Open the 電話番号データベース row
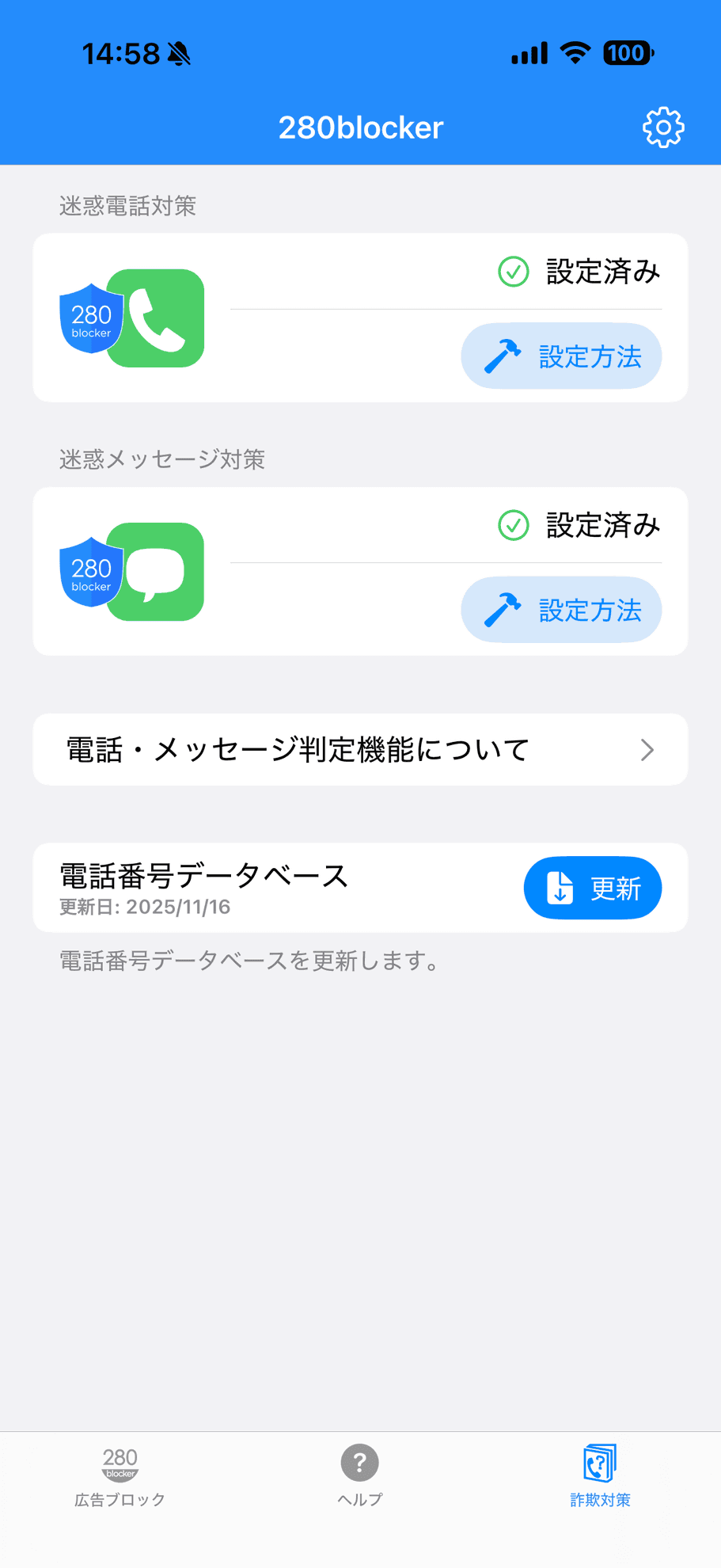Viewport: 721px width, 1568px height. (237, 887)
